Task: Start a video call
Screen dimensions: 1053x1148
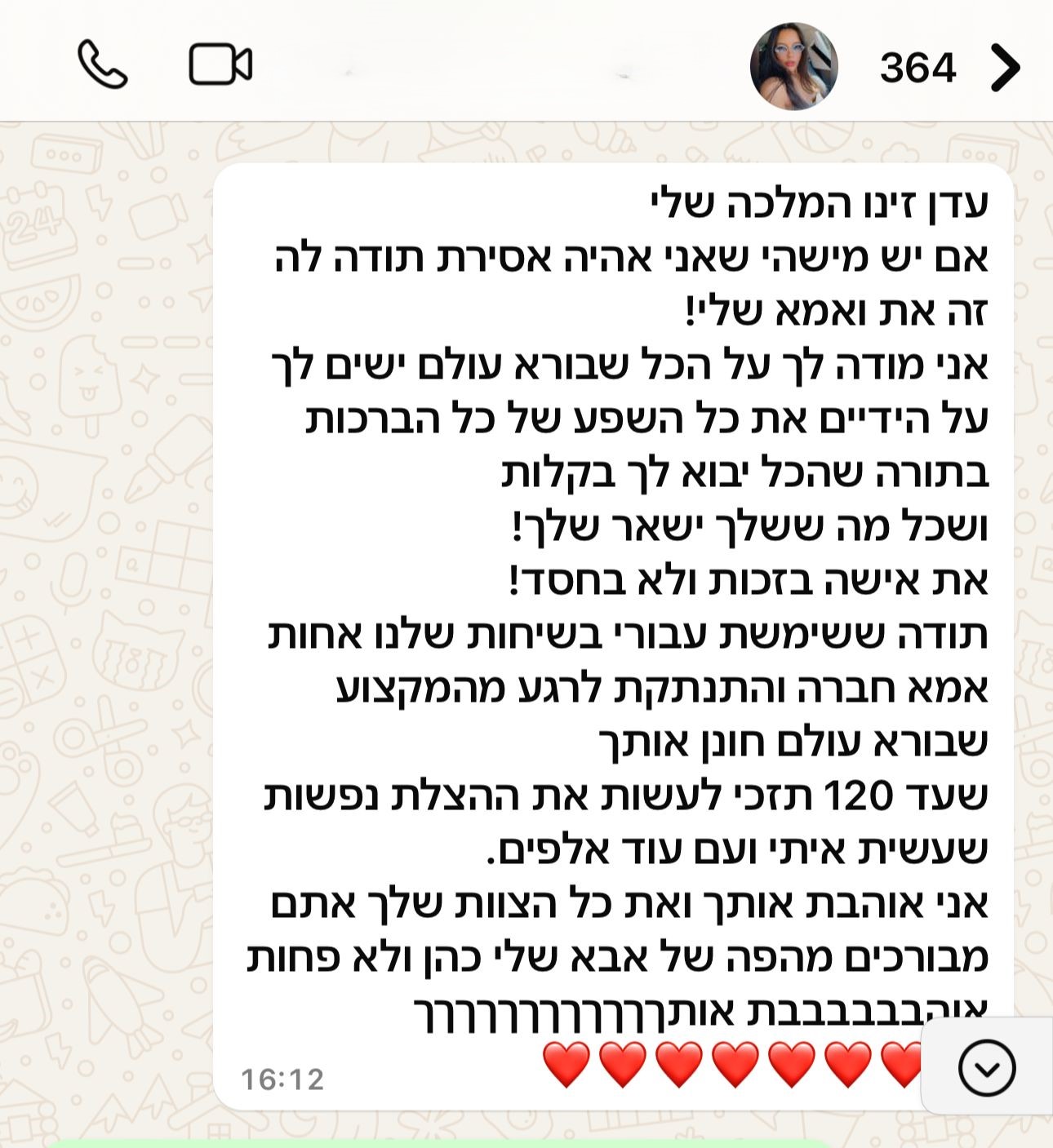Action: pyautogui.click(x=220, y=64)
